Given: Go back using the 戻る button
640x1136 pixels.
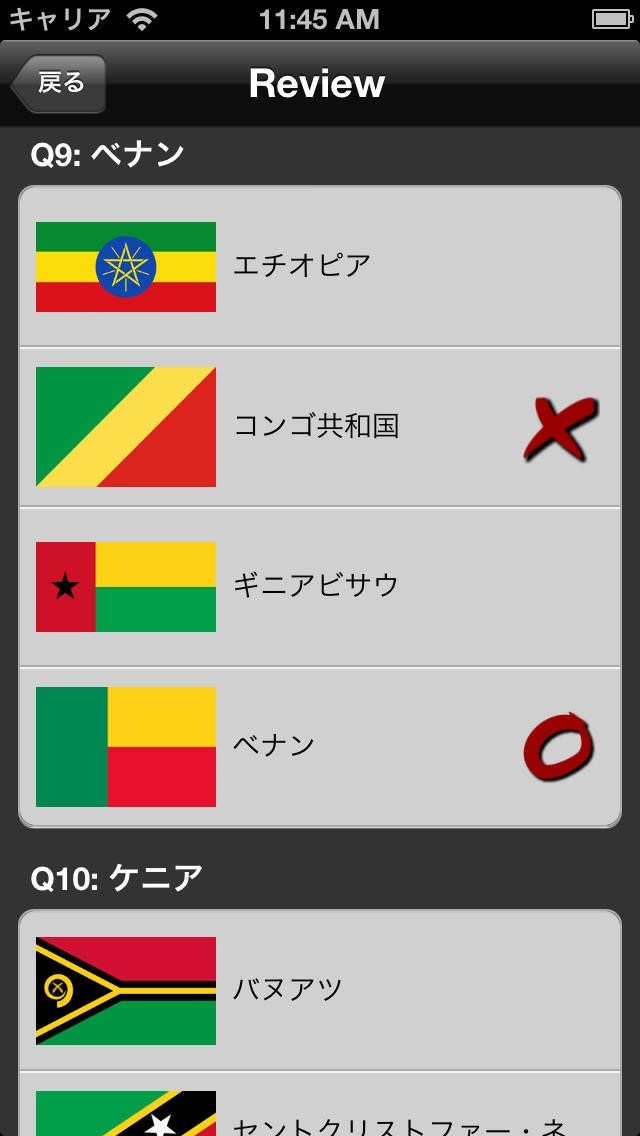Looking at the screenshot, I should point(59,84).
